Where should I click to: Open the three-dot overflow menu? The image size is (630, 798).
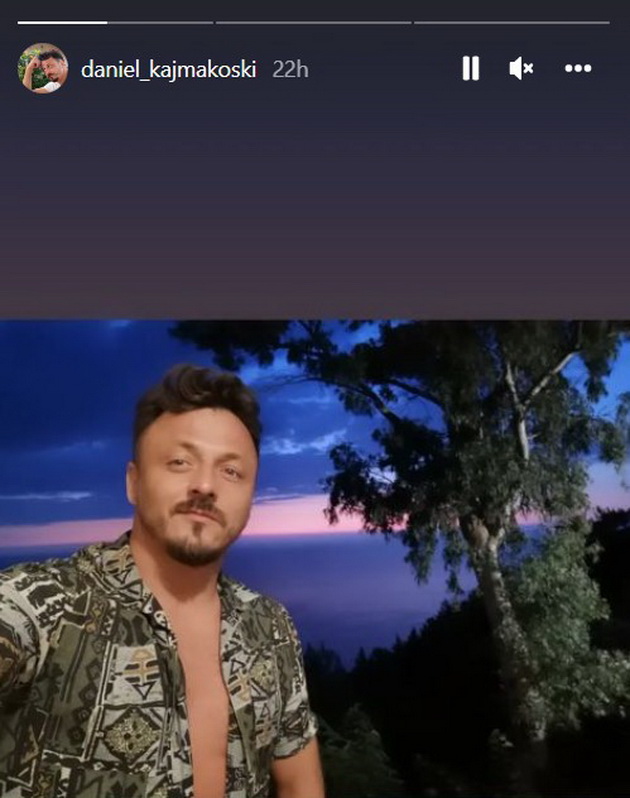[578, 68]
